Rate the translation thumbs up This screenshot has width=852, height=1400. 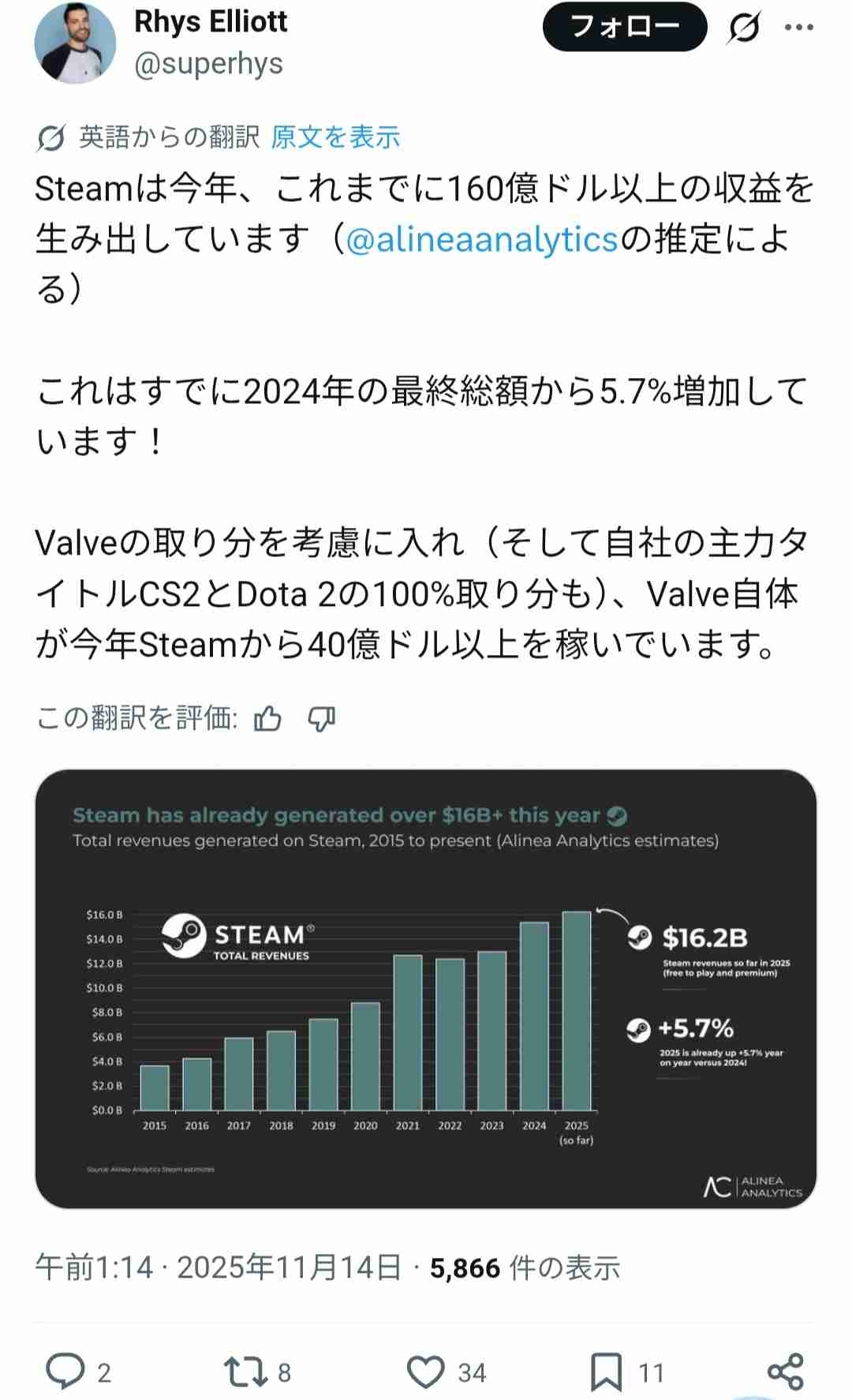point(267,718)
